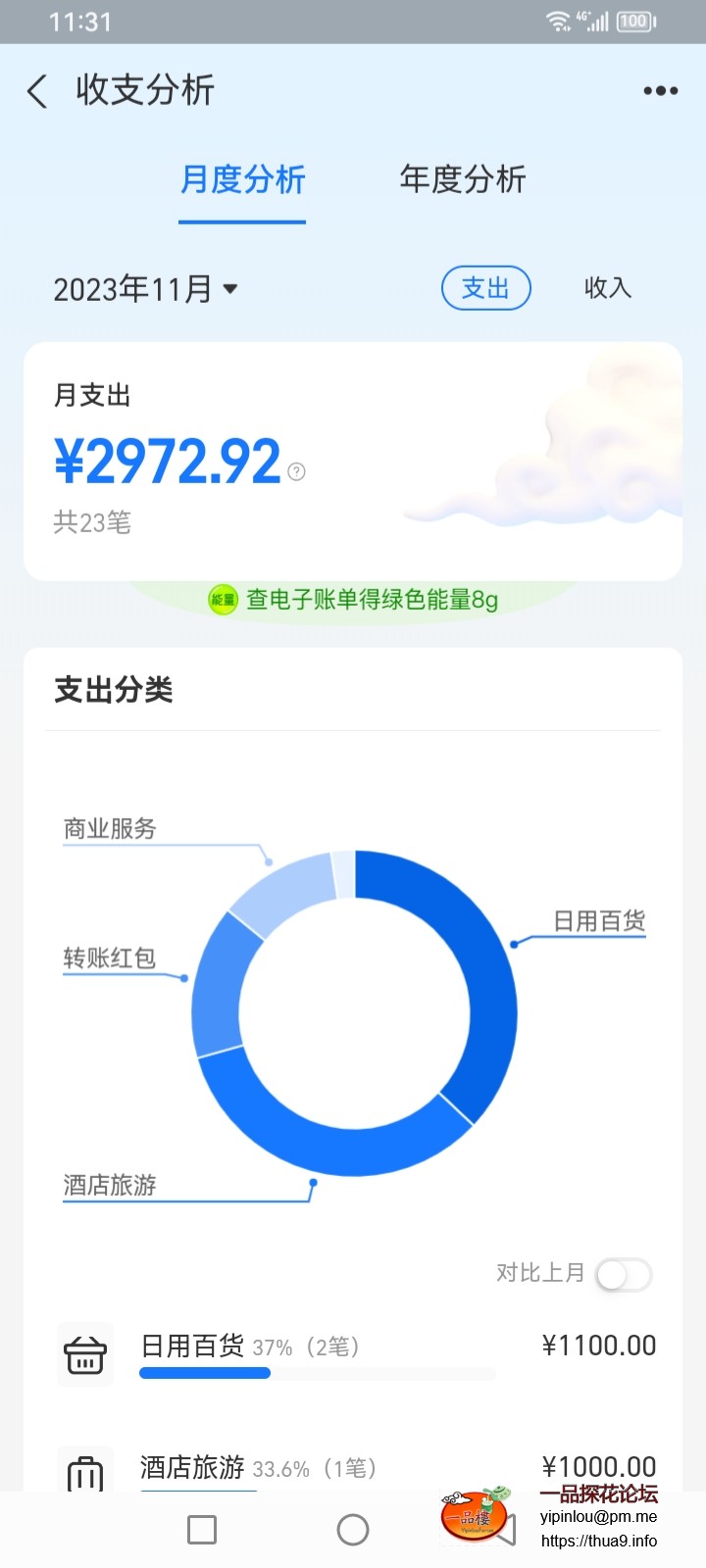Screen dimensions: 706x1568
Task: Switch to the 年度分析 tab
Action: point(462,179)
